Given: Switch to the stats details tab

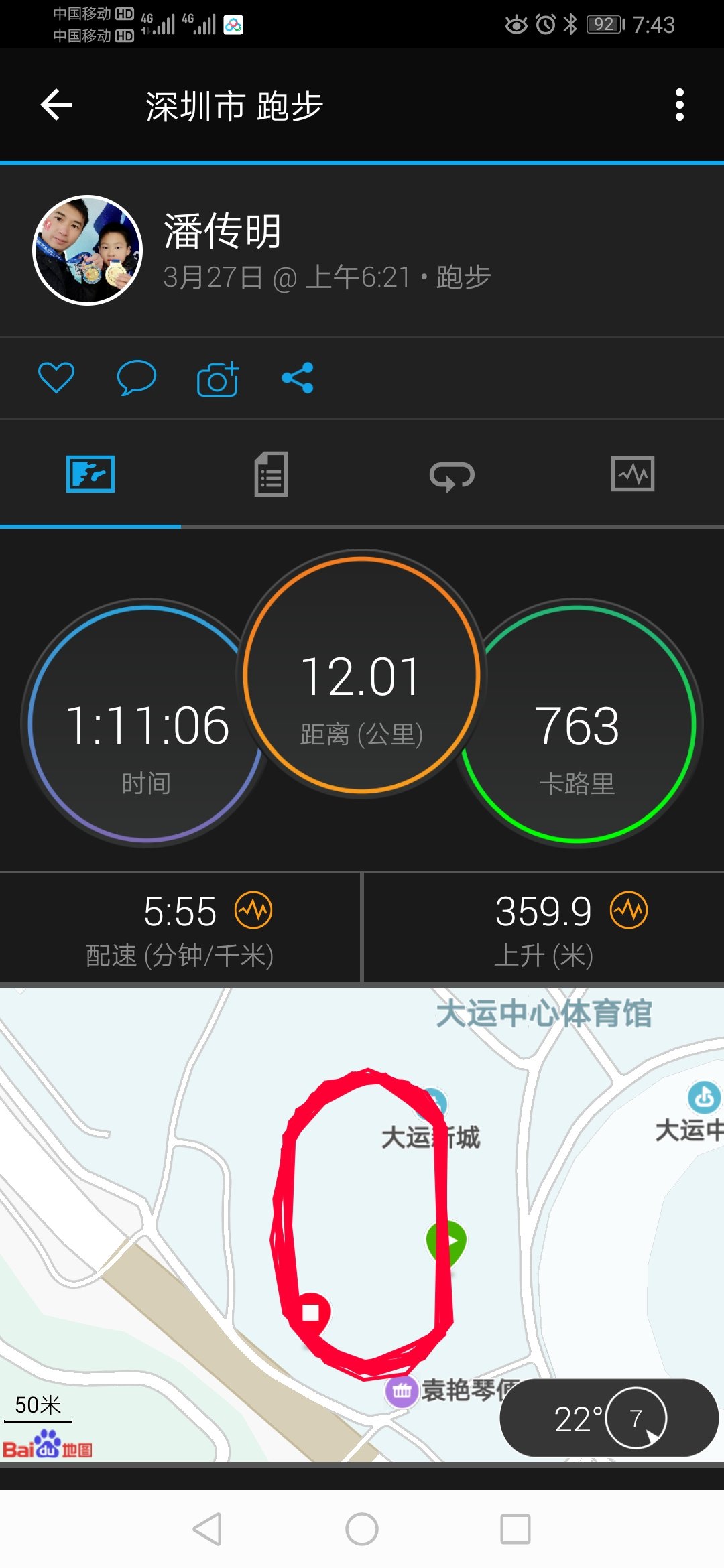Looking at the screenshot, I should point(271,474).
